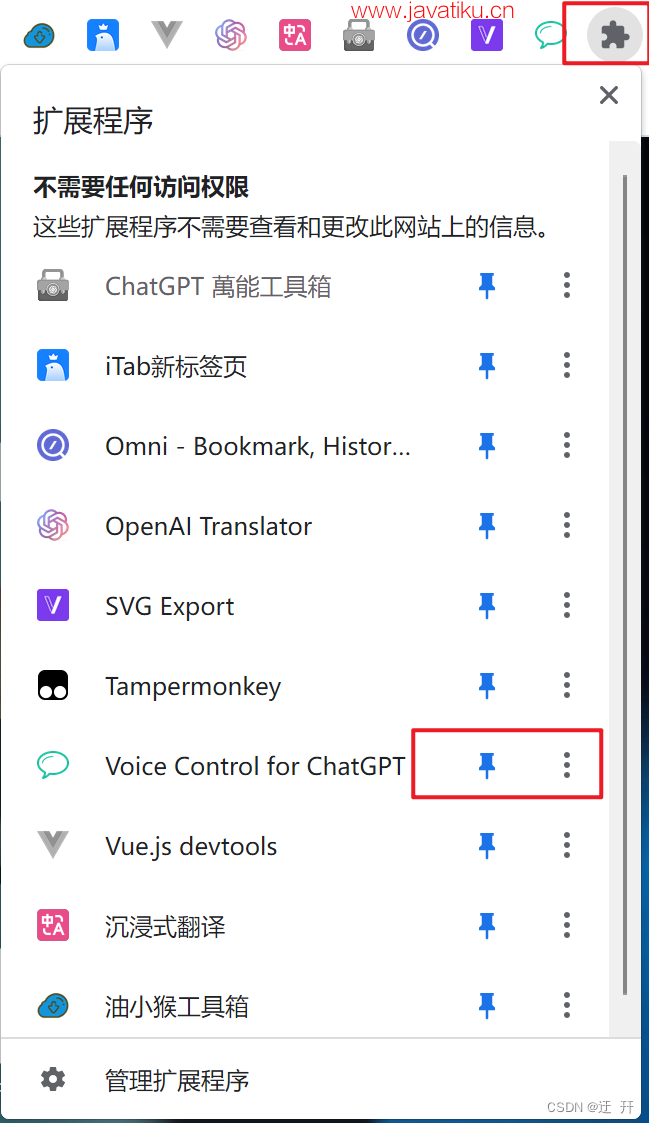Viewport: 649px width, 1123px height.
Task: Close the extensions popup
Action: coord(608,96)
